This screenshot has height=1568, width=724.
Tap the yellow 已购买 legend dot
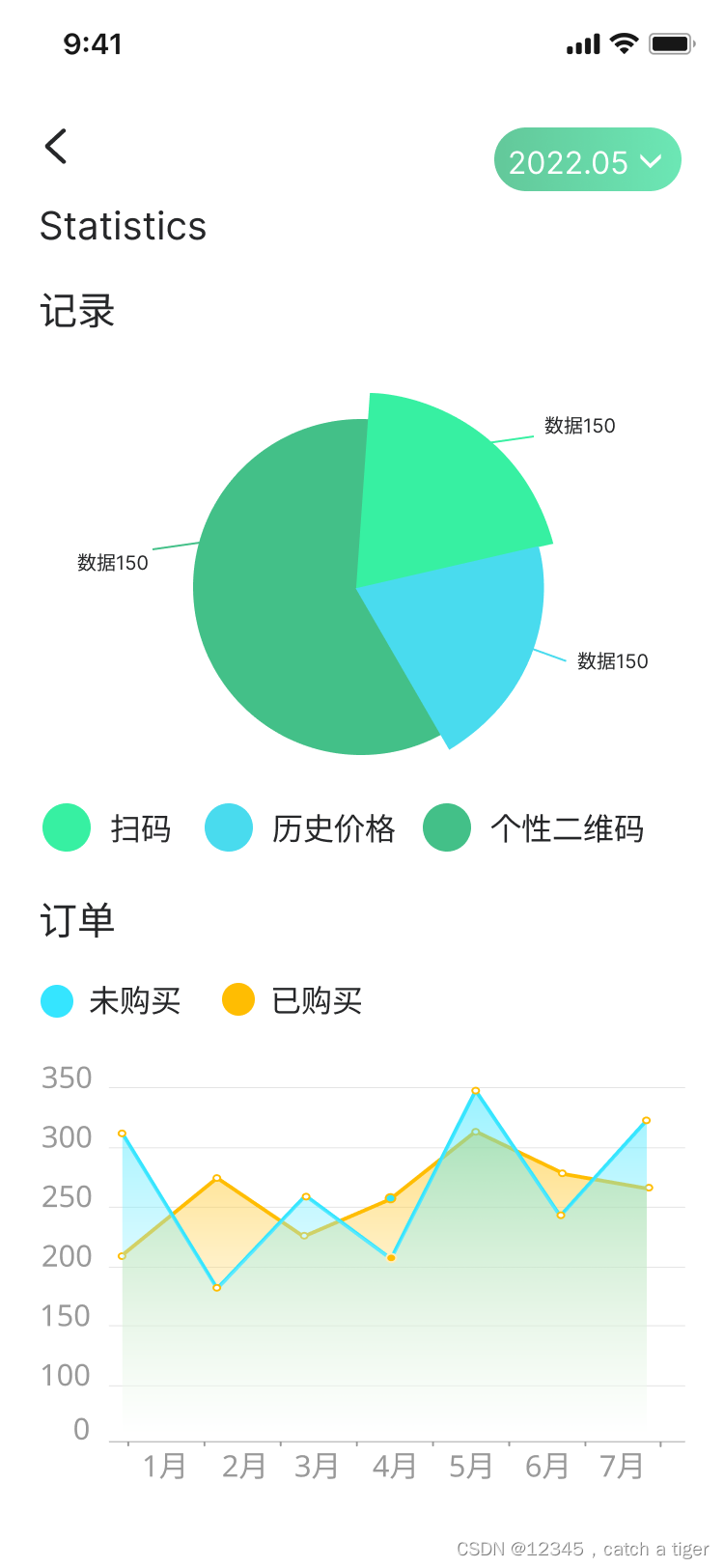coord(237,1001)
